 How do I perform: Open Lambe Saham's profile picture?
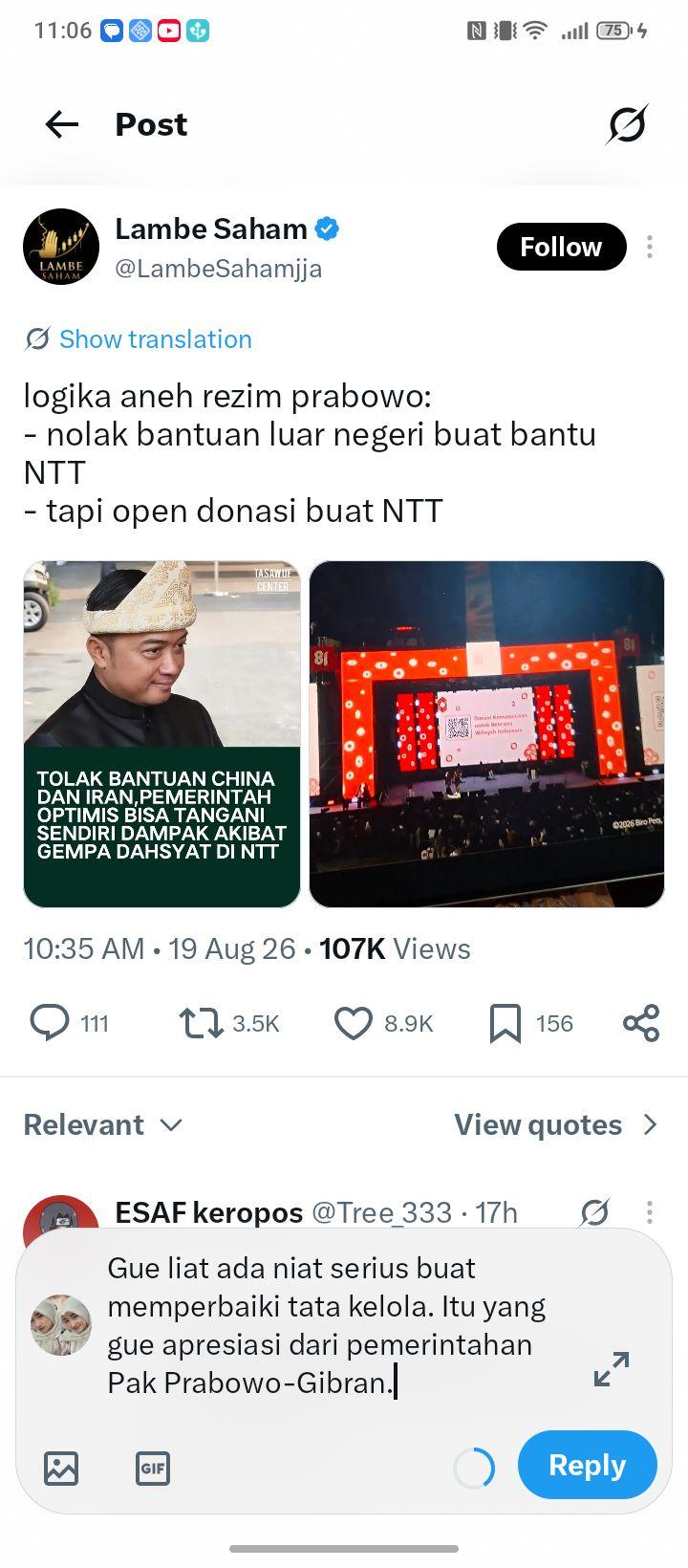coord(61,247)
